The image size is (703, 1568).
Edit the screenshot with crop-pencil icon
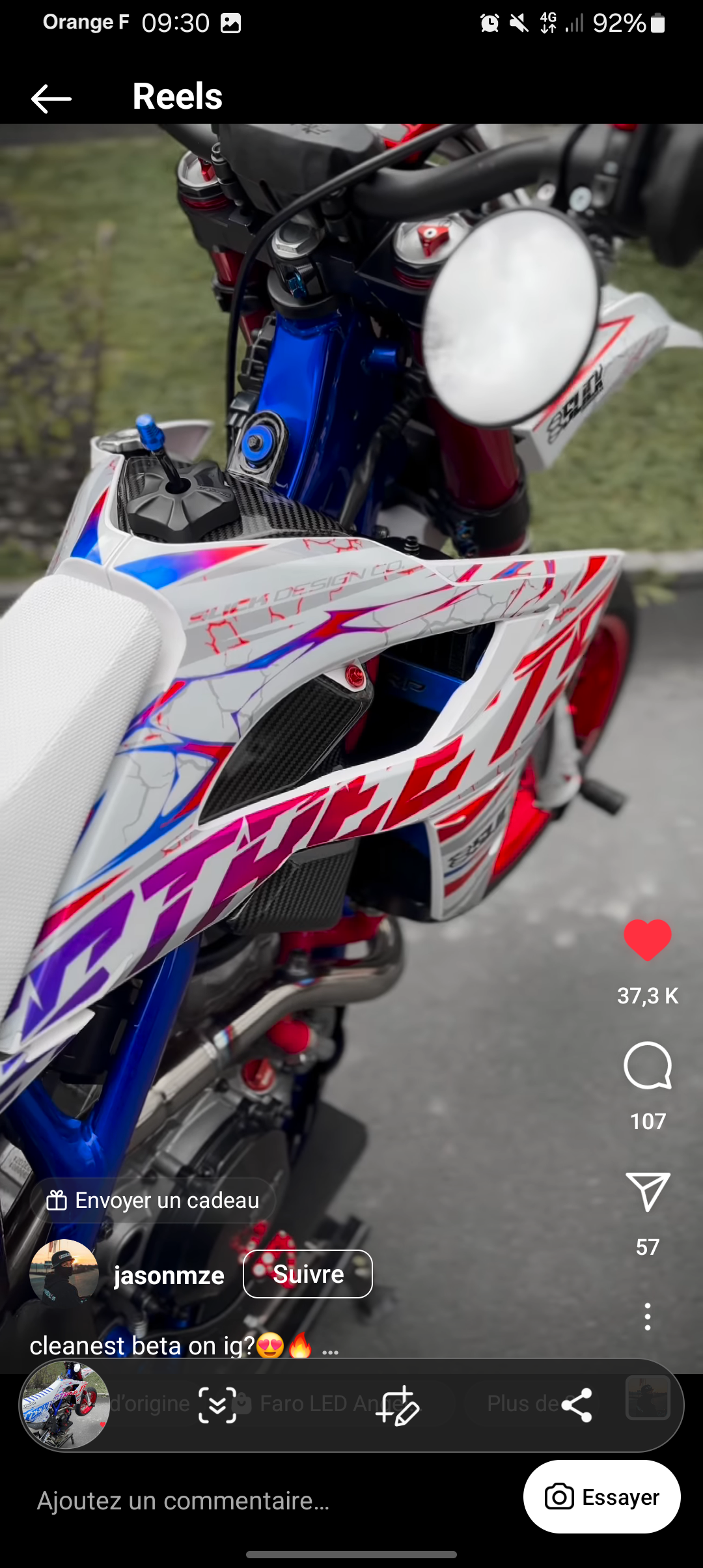point(397,1405)
